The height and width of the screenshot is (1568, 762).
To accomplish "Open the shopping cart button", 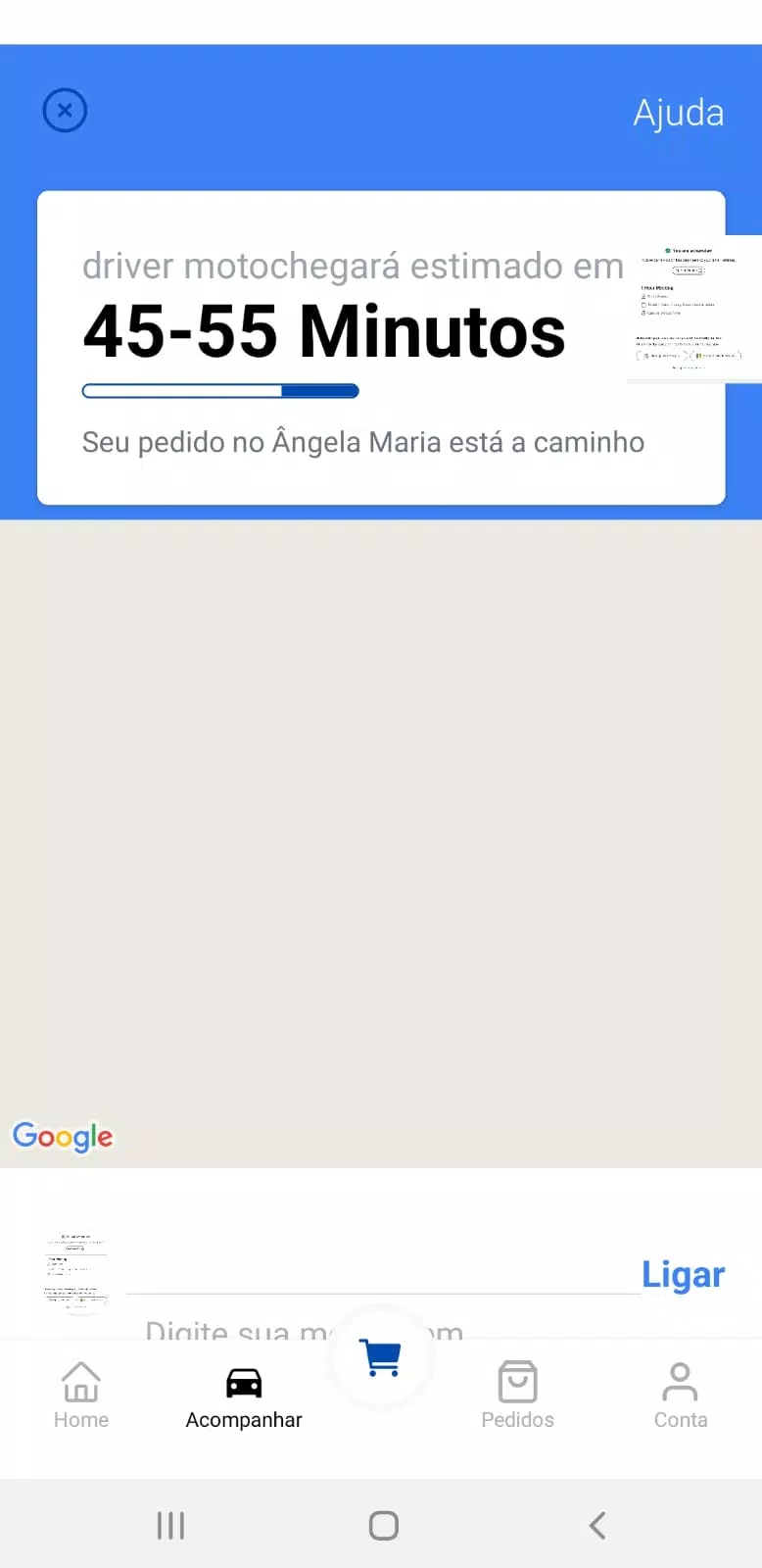I will click(381, 1358).
